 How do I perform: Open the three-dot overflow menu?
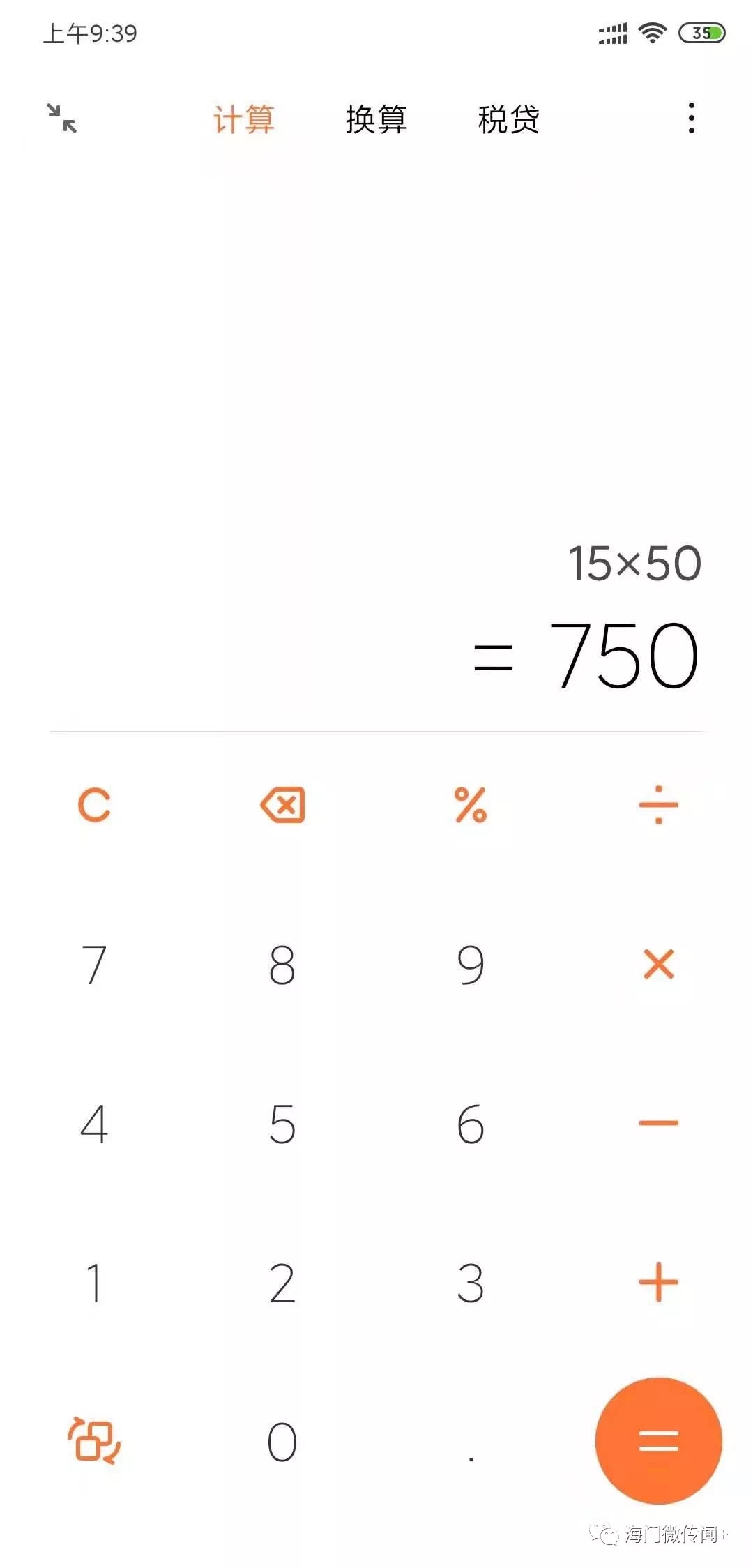(x=691, y=118)
